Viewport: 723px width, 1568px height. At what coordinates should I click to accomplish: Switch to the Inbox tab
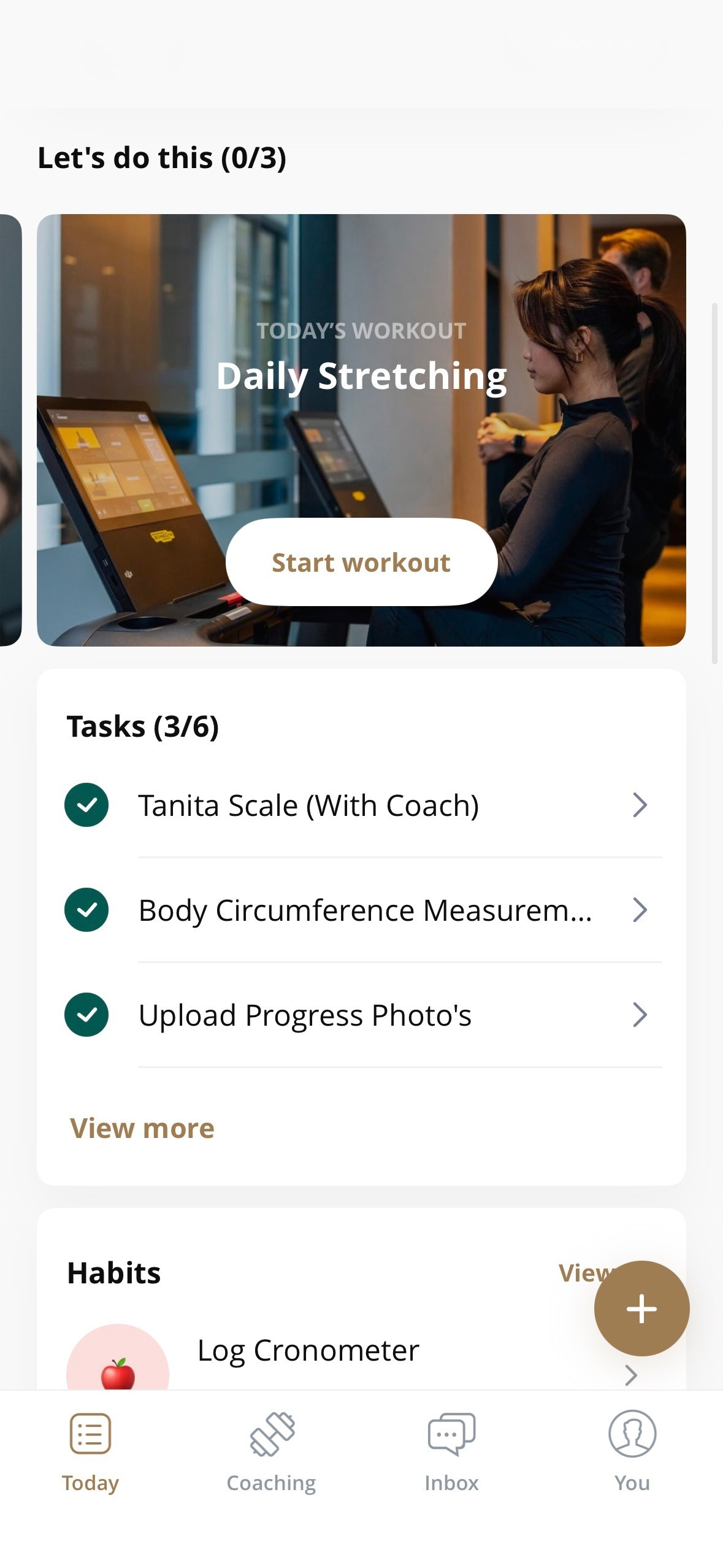pos(451,1451)
